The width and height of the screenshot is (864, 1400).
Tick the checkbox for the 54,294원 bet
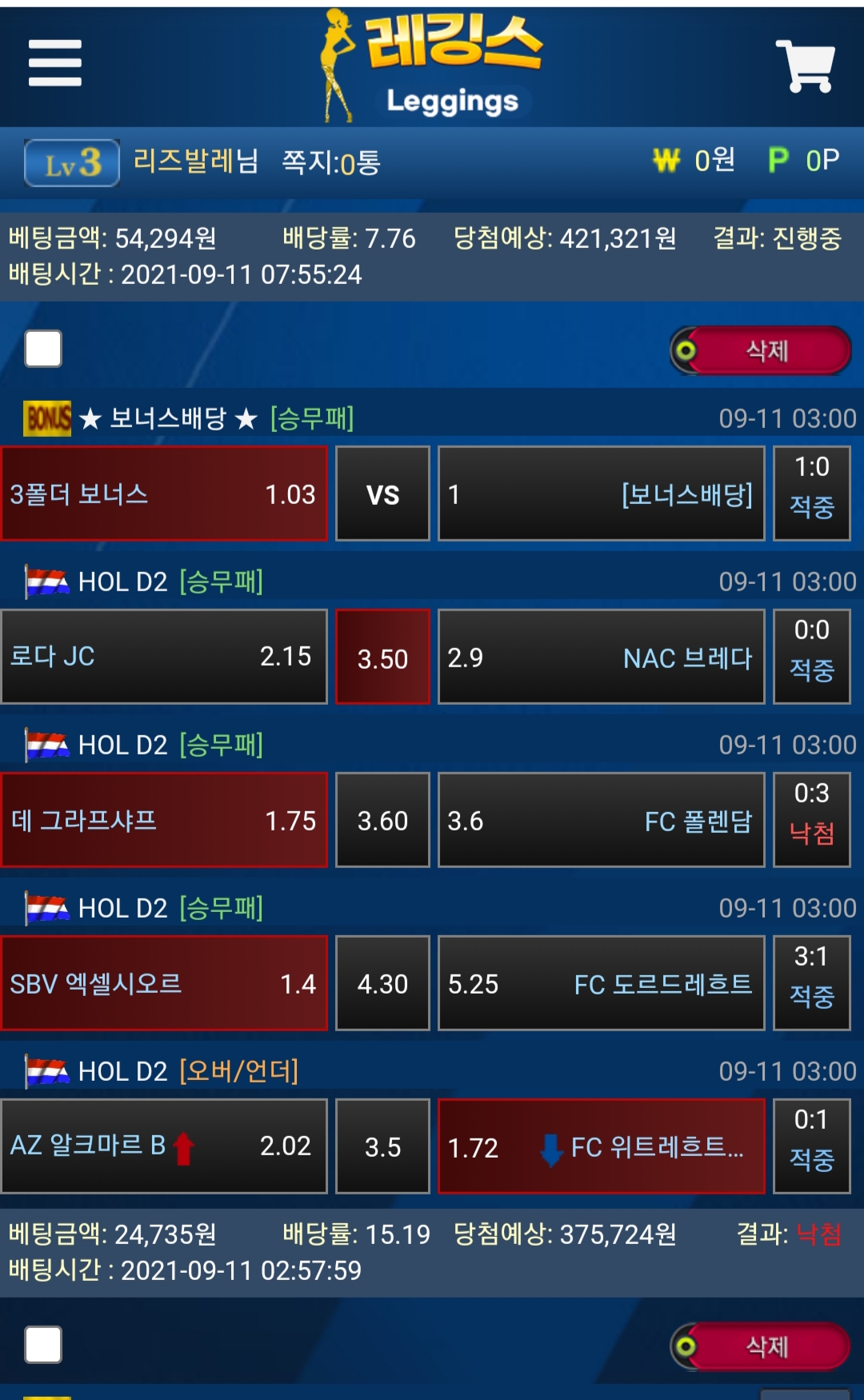point(43,349)
